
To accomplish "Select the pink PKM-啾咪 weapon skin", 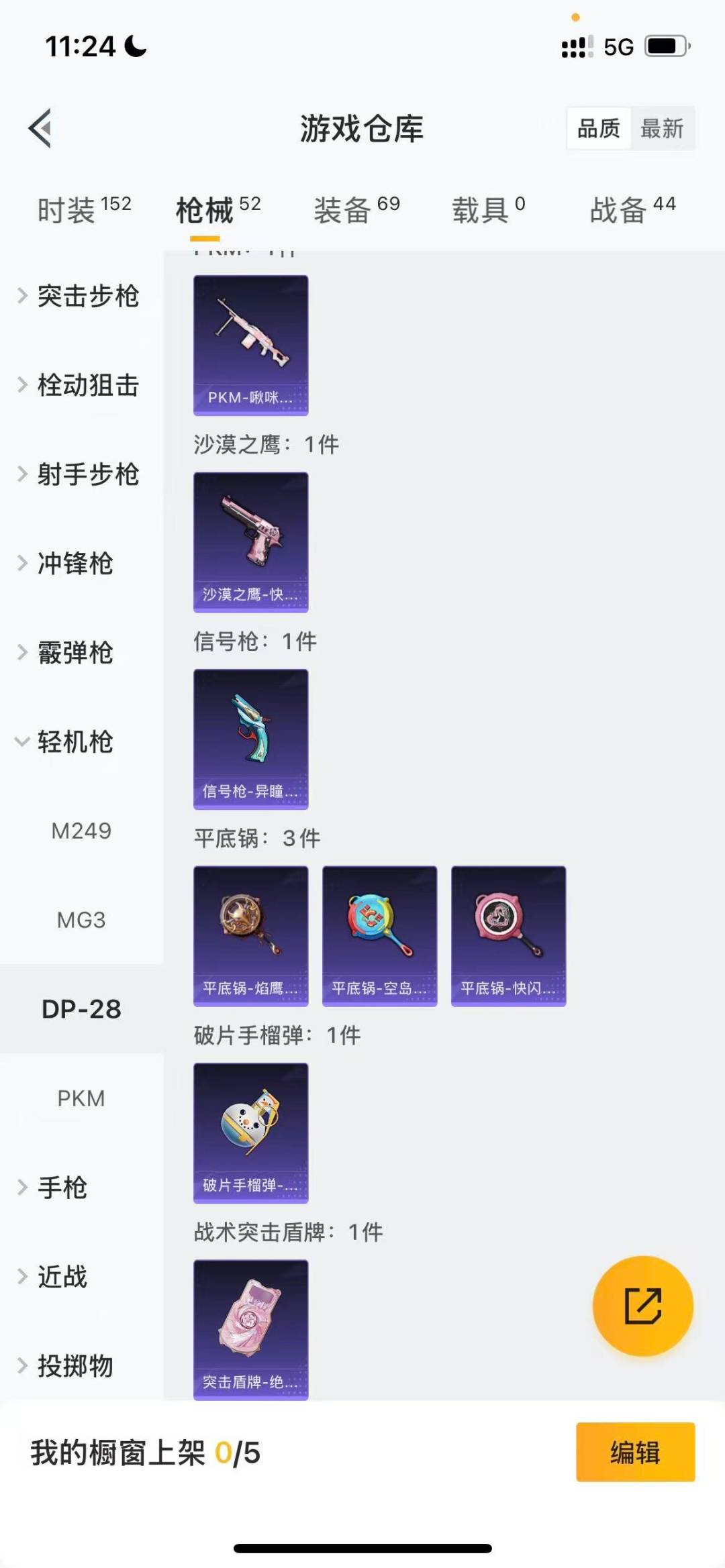I will coord(250,344).
